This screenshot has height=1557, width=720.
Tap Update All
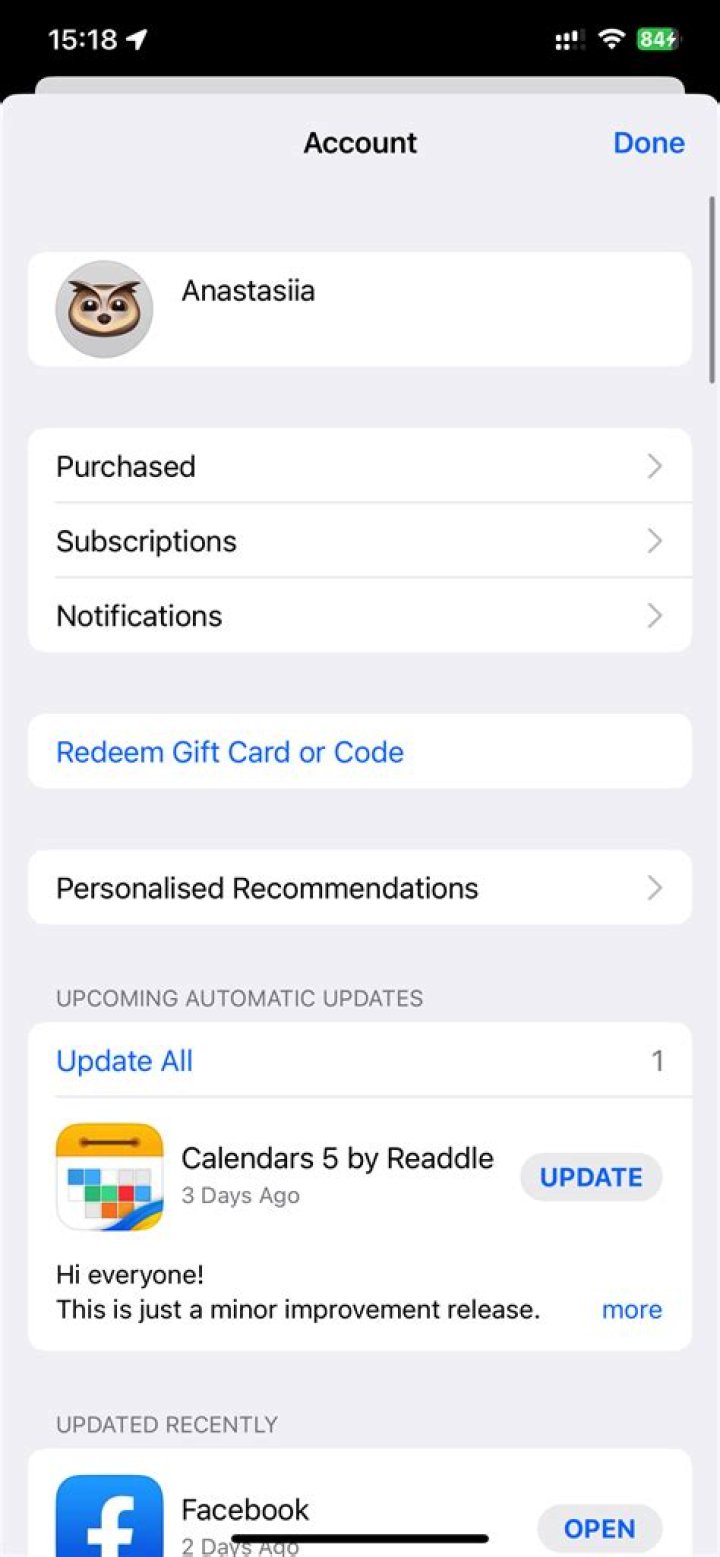coord(125,1061)
